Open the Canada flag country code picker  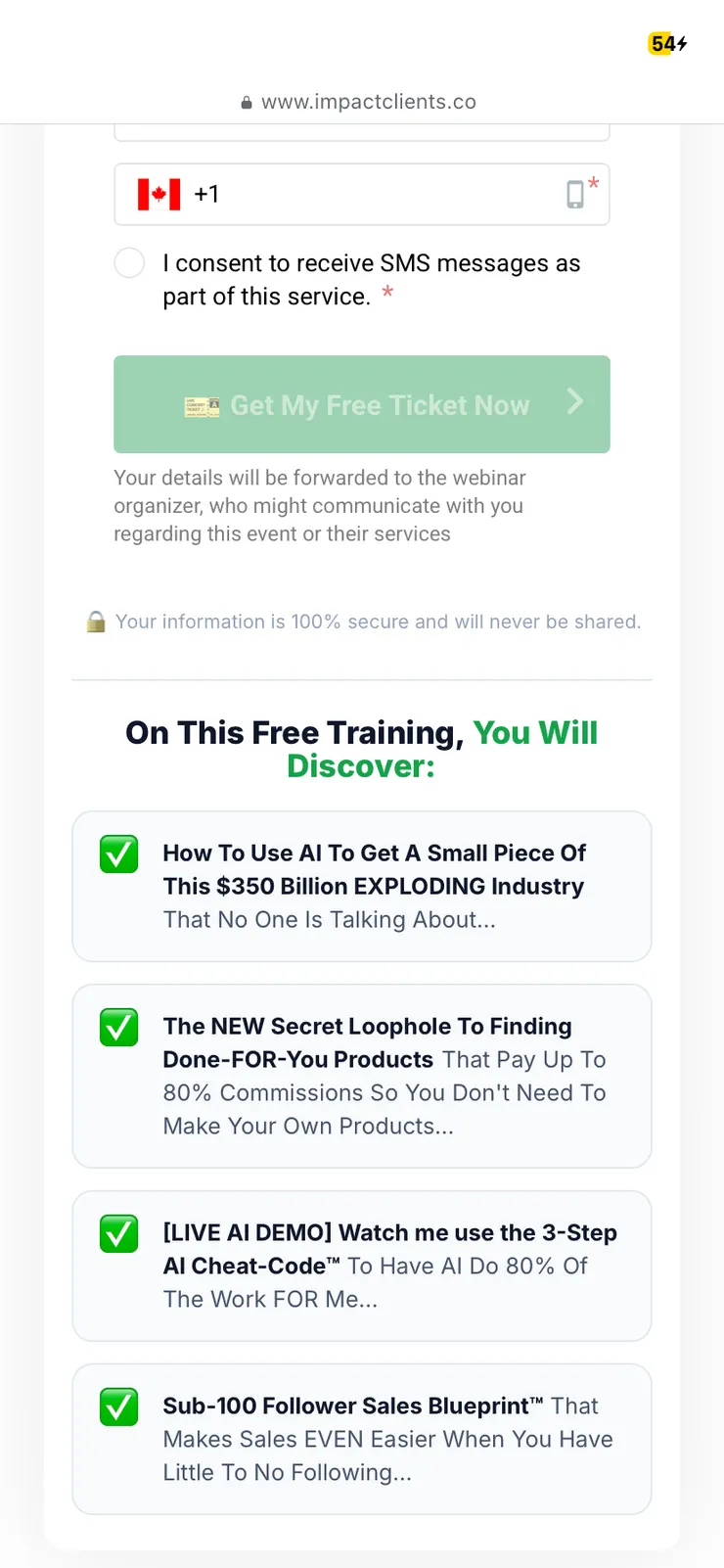point(159,194)
